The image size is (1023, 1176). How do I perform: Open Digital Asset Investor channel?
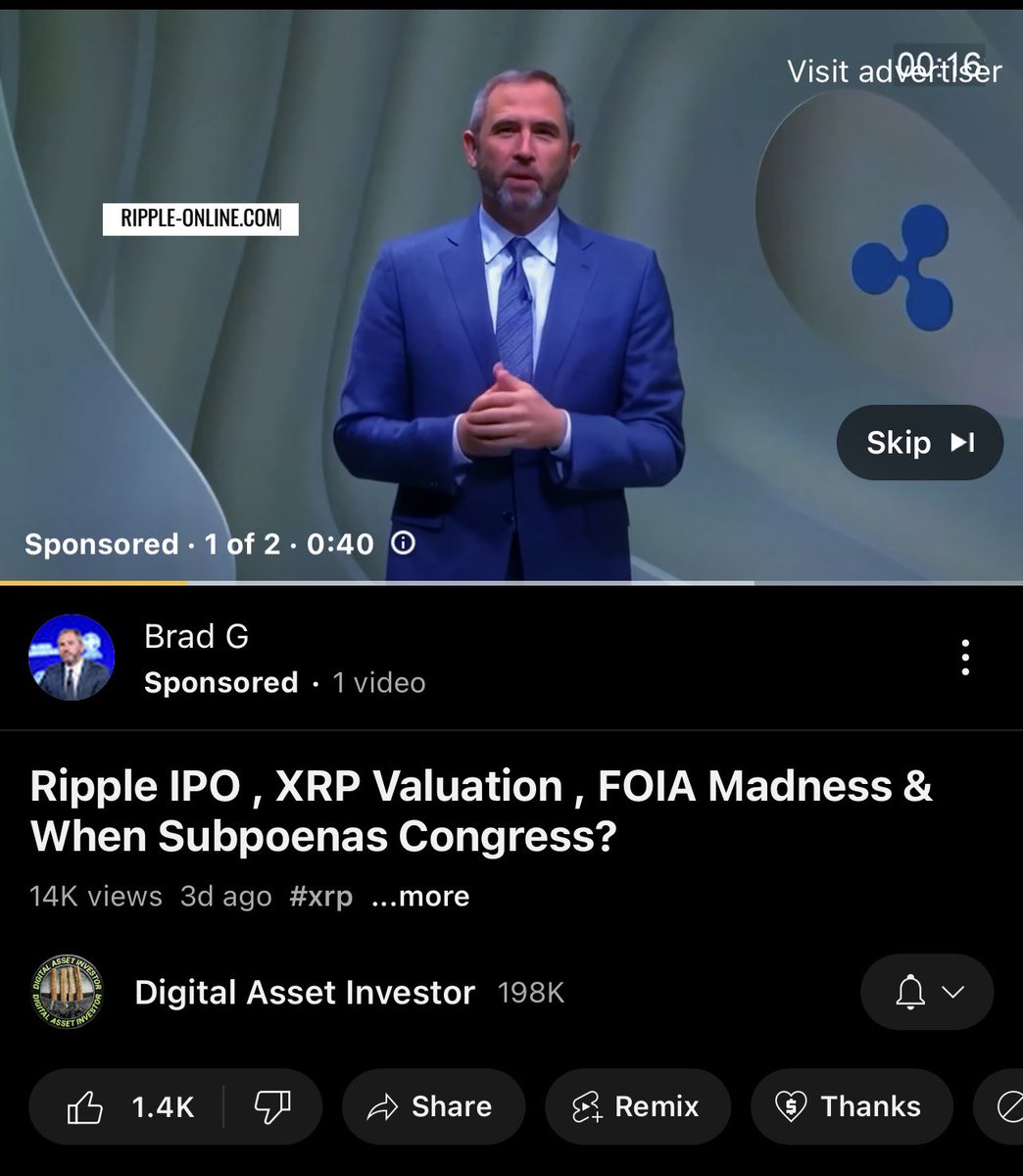click(x=304, y=993)
